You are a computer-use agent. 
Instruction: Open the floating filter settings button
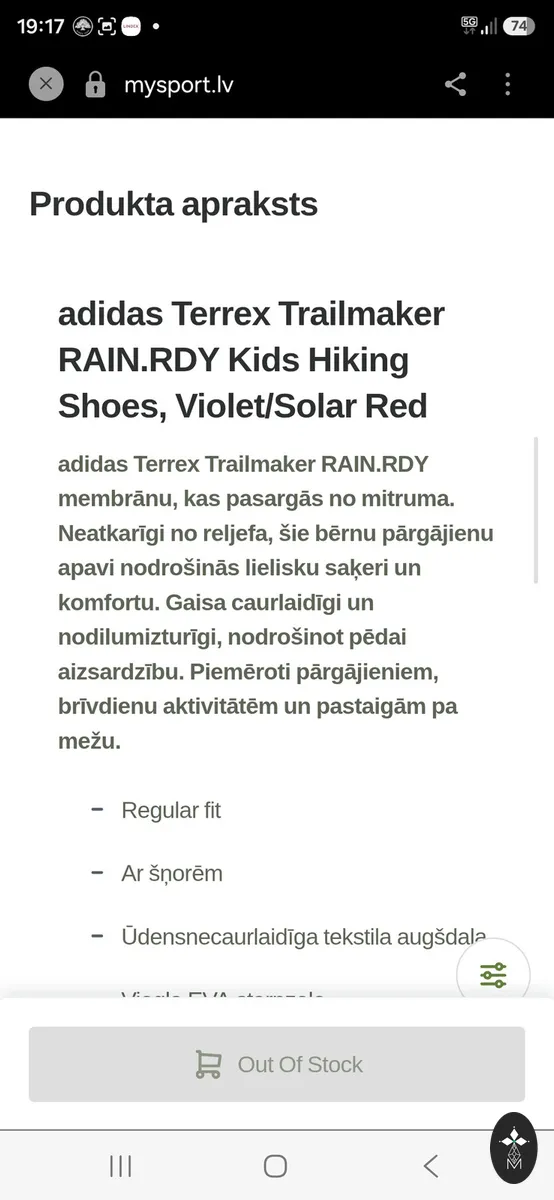[x=493, y=975]
